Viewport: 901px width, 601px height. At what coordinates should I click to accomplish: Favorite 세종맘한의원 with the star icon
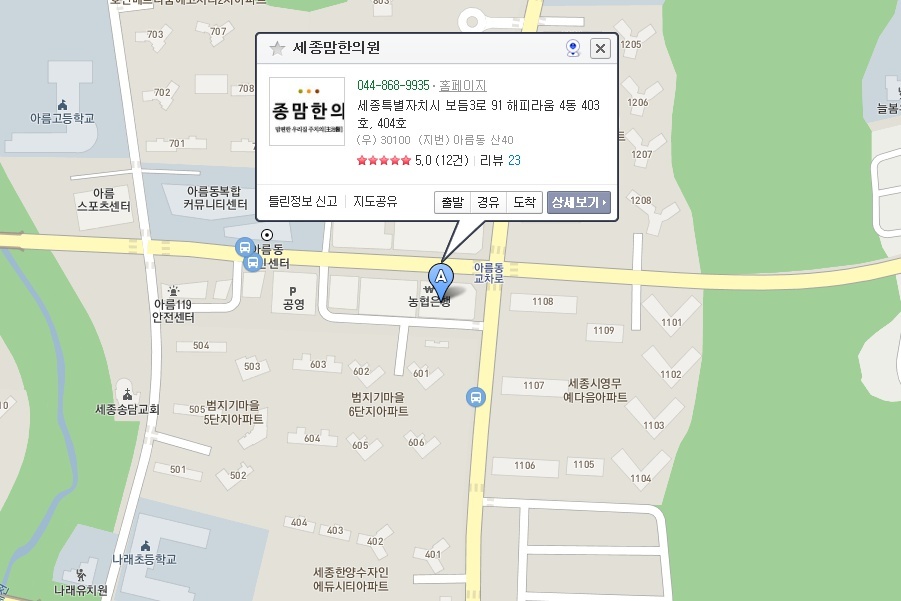(277, 48)
